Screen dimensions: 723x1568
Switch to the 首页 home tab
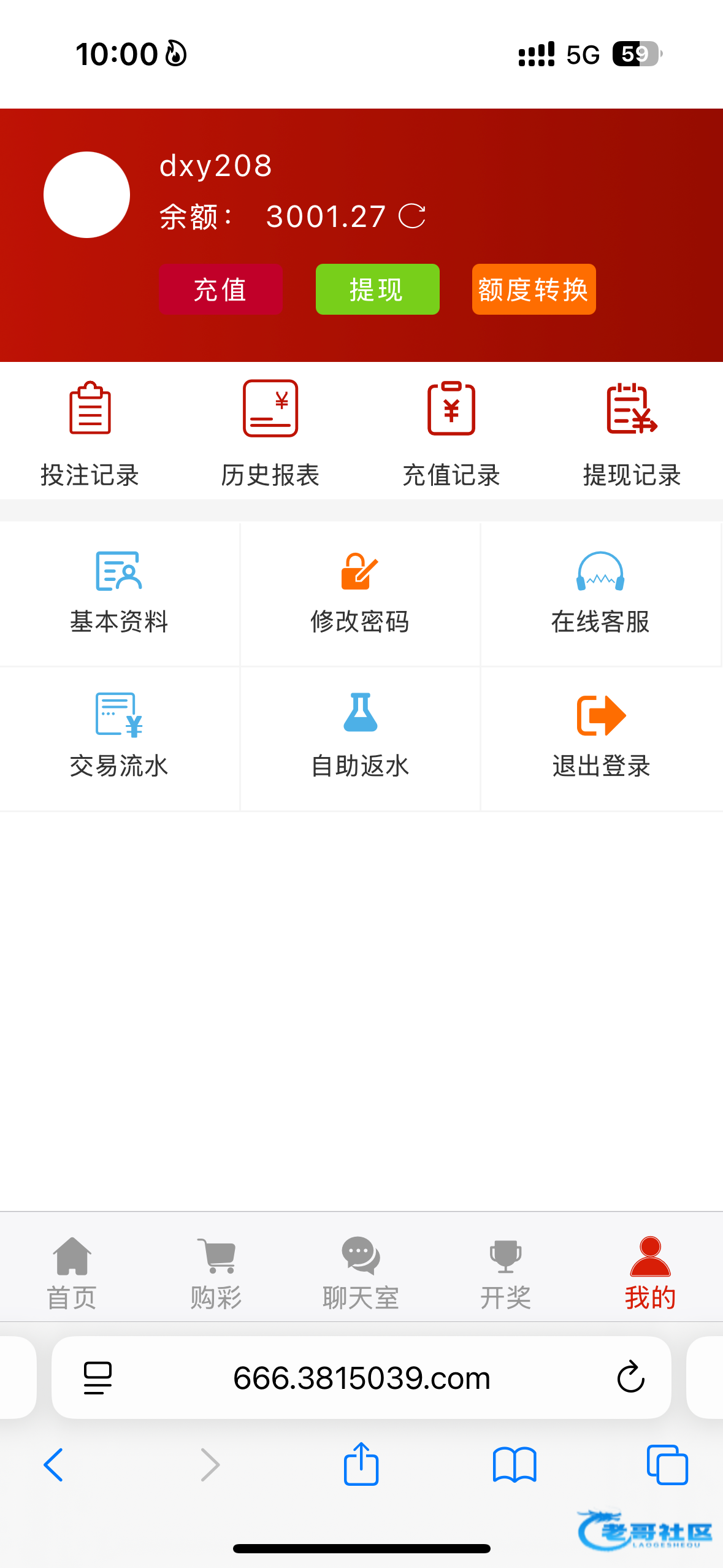[72, 1272]
